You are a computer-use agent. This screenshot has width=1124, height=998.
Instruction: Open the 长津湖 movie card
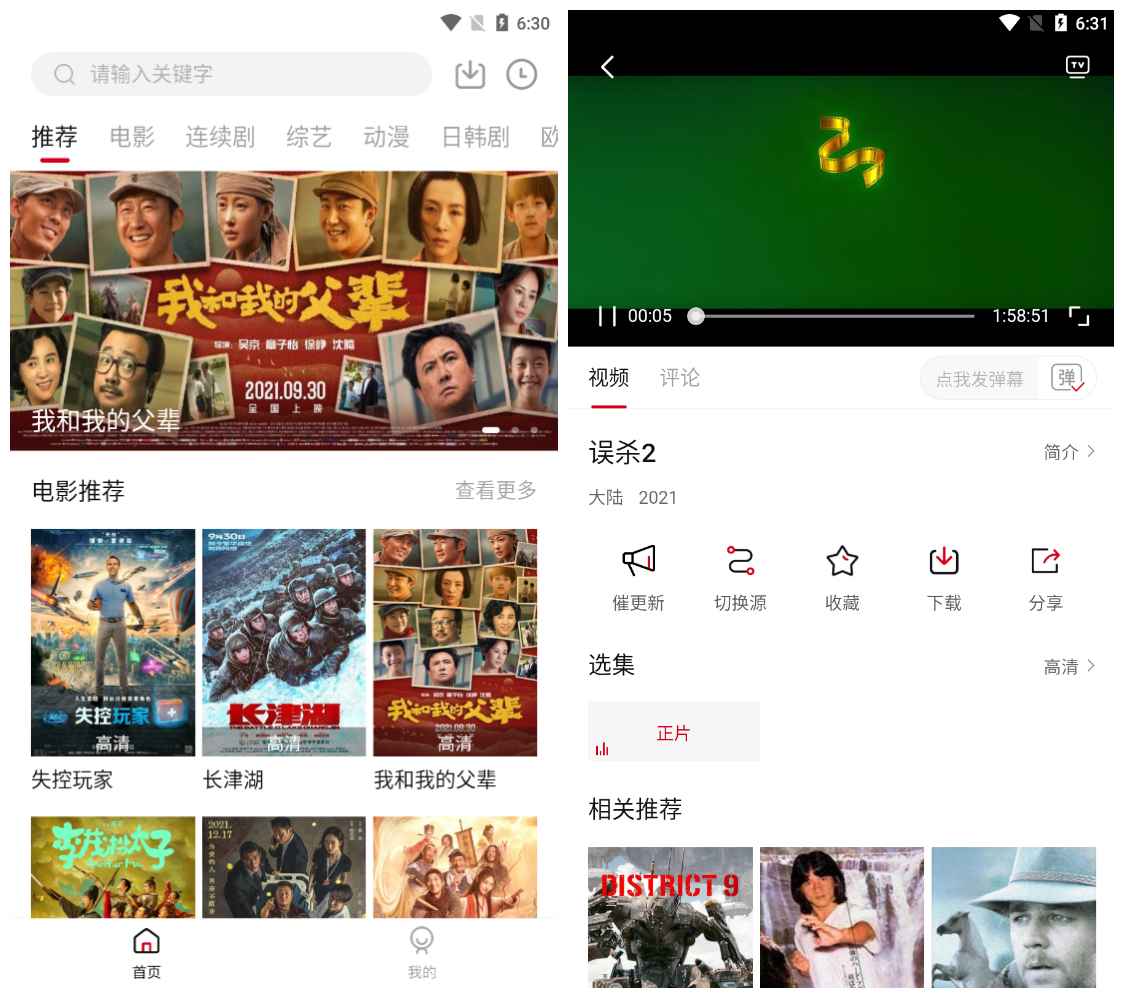pos(284,642)
